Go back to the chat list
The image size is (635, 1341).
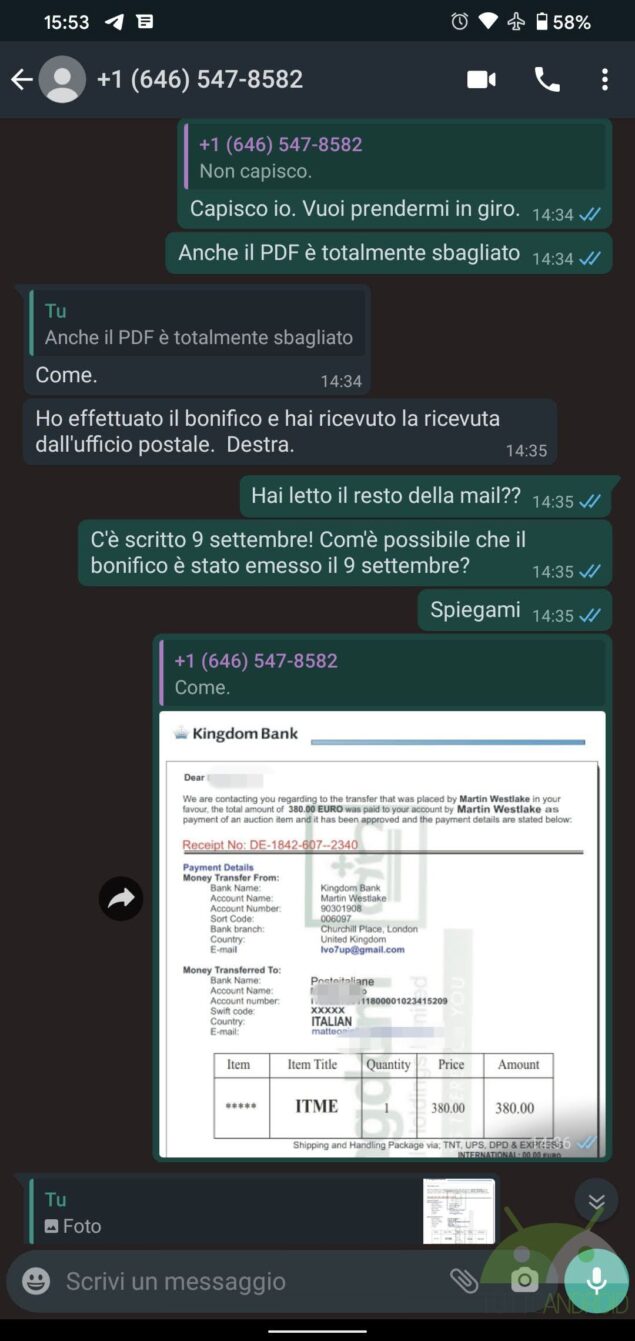22,80
